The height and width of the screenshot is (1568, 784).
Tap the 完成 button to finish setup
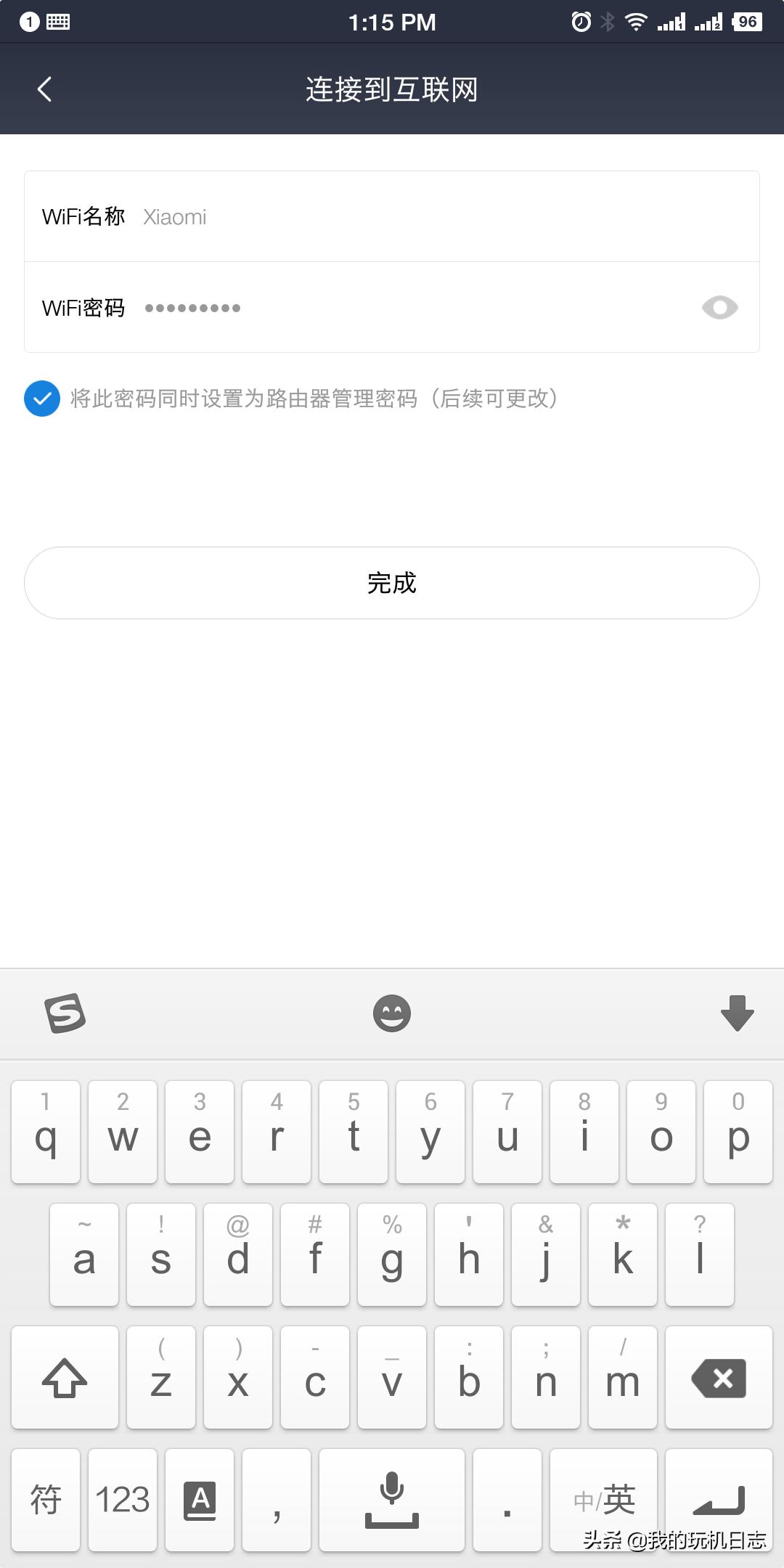(x=392, y=583)
